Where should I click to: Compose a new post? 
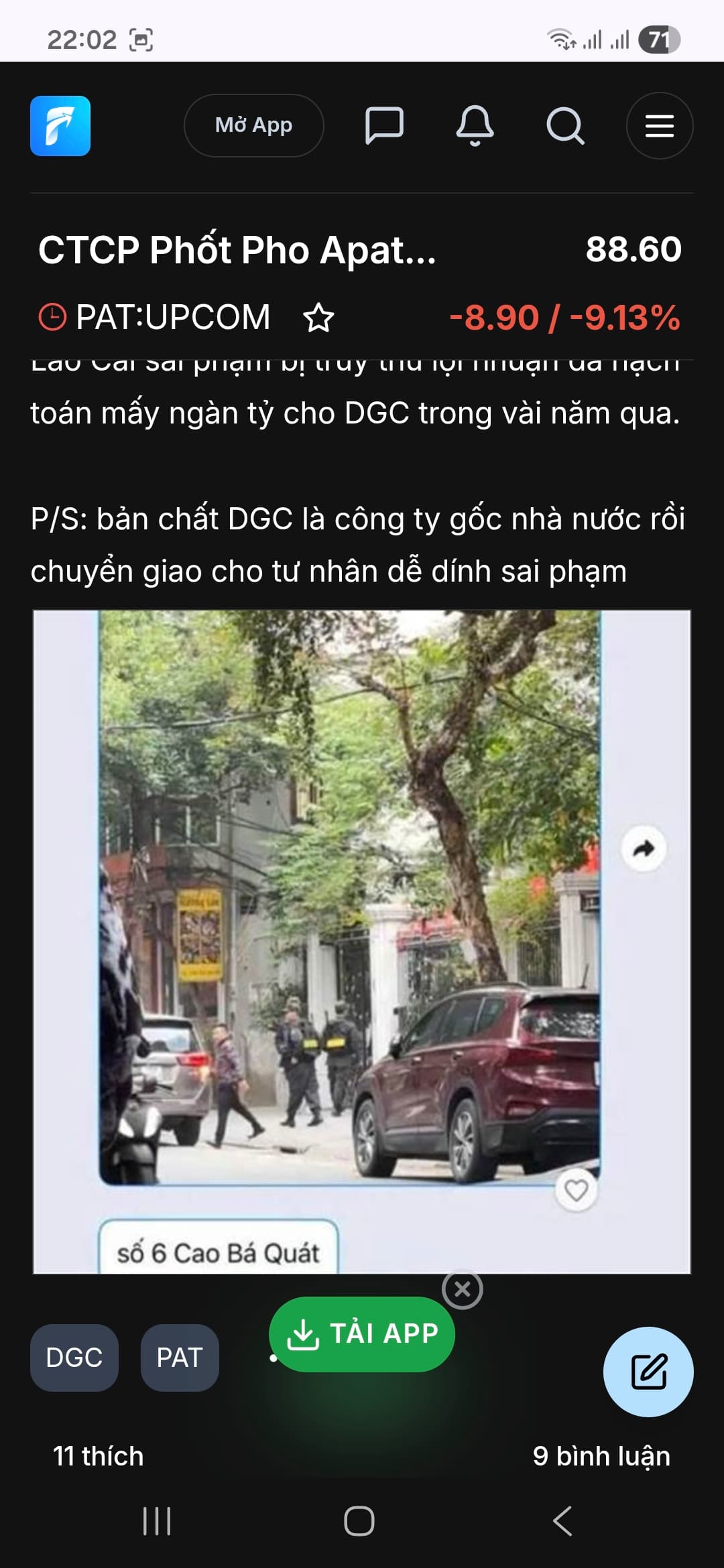[648, 1372]
